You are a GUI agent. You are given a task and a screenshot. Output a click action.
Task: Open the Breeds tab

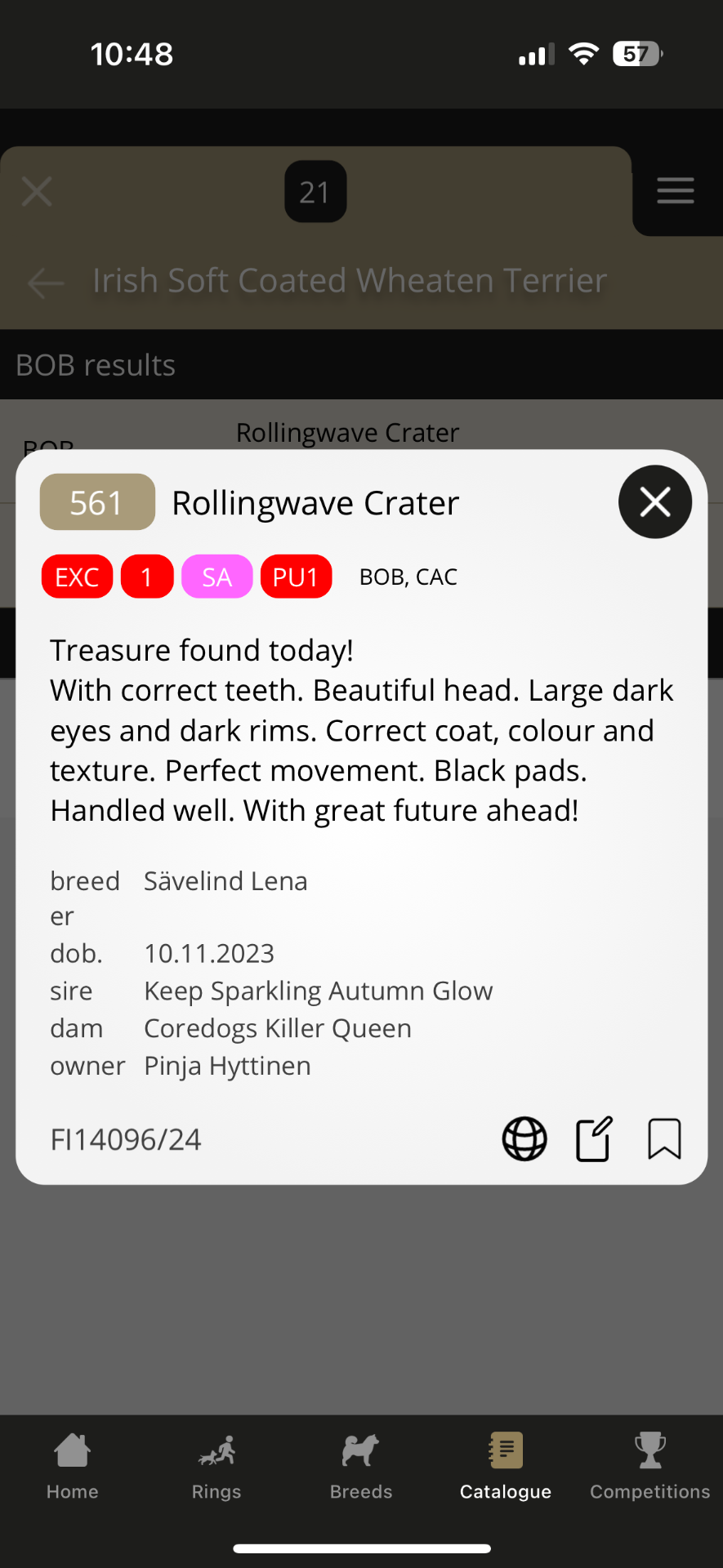(x=361, y=1467)
